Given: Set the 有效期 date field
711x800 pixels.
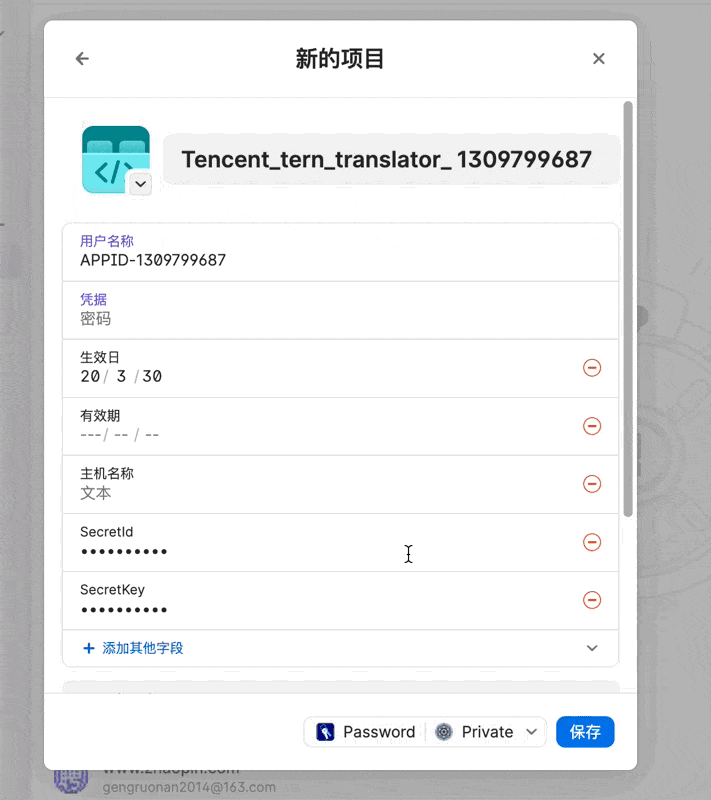Looking at the screenshot, I should tap(120, 435).
